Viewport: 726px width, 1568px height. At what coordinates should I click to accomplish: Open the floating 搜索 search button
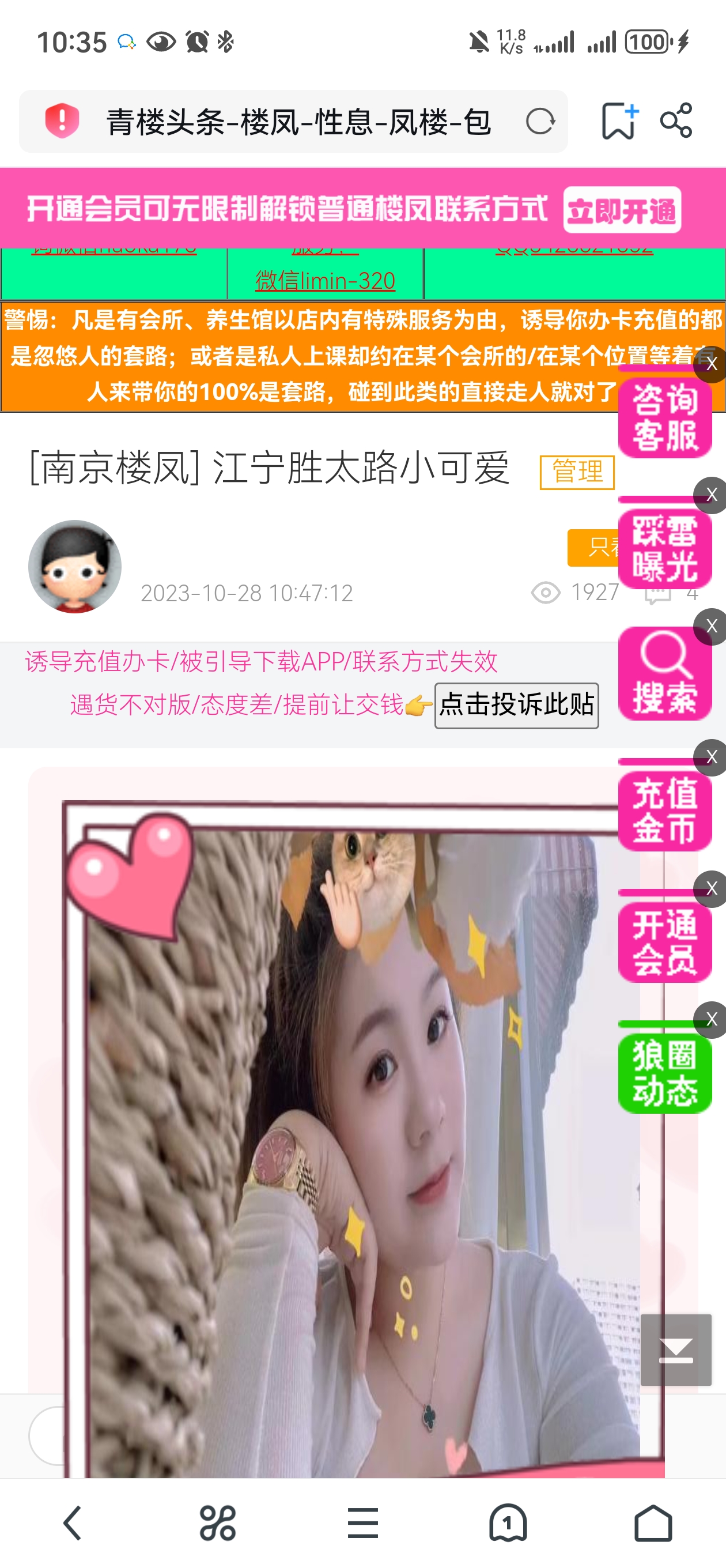click(x=664, y=674)
